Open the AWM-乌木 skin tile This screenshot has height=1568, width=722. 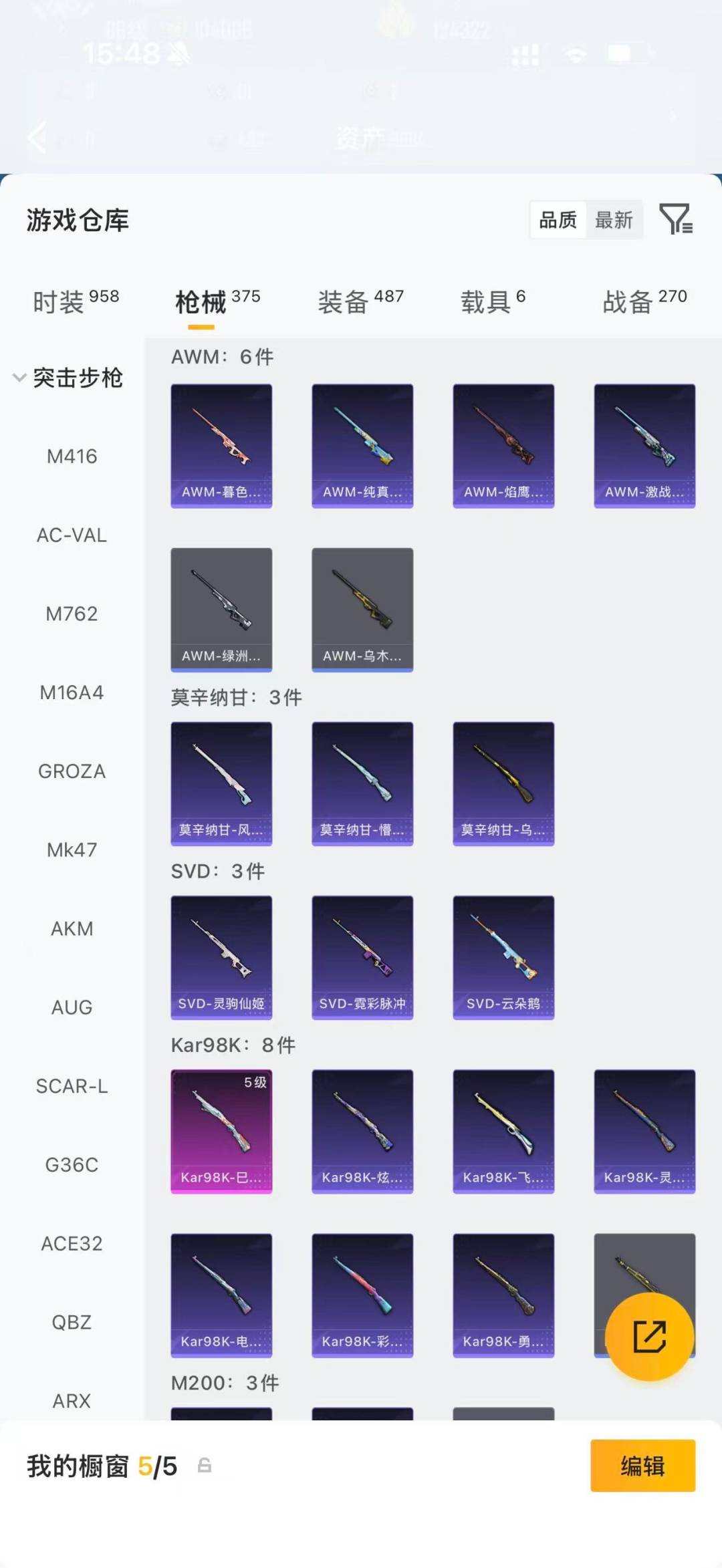(362, 610)
